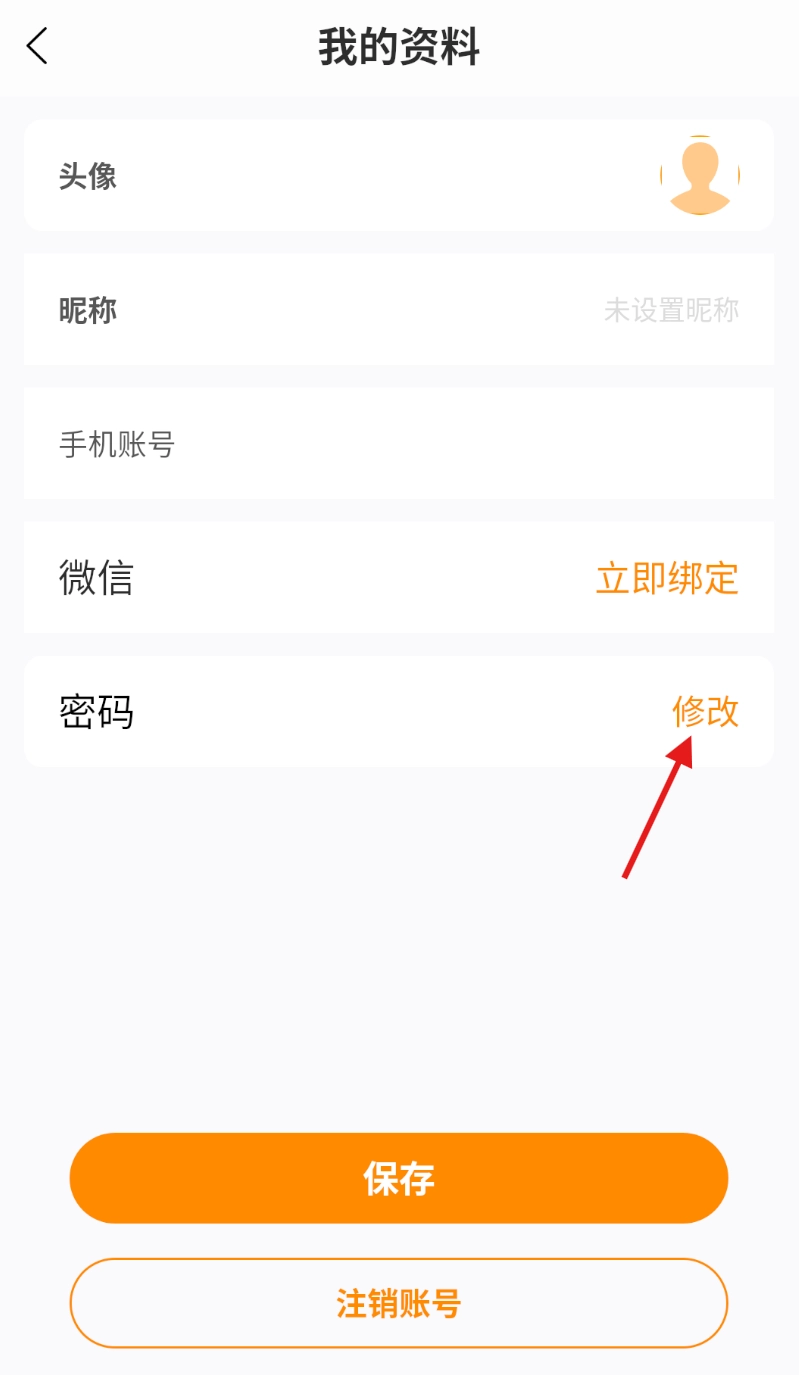Image resolution: width=799 pixels, height=1375 pixels.
Task: Edit the 昵称 nickname field
Action: (x=671, y=310)
